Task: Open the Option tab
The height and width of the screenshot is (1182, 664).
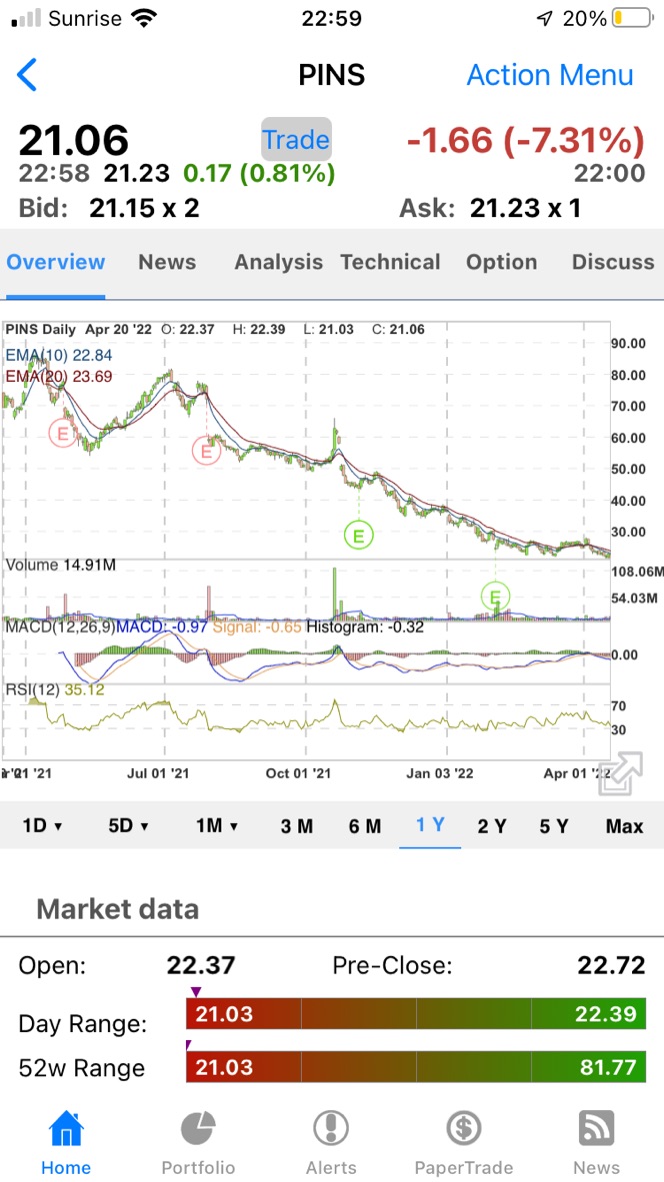Action: click(501, 262)
